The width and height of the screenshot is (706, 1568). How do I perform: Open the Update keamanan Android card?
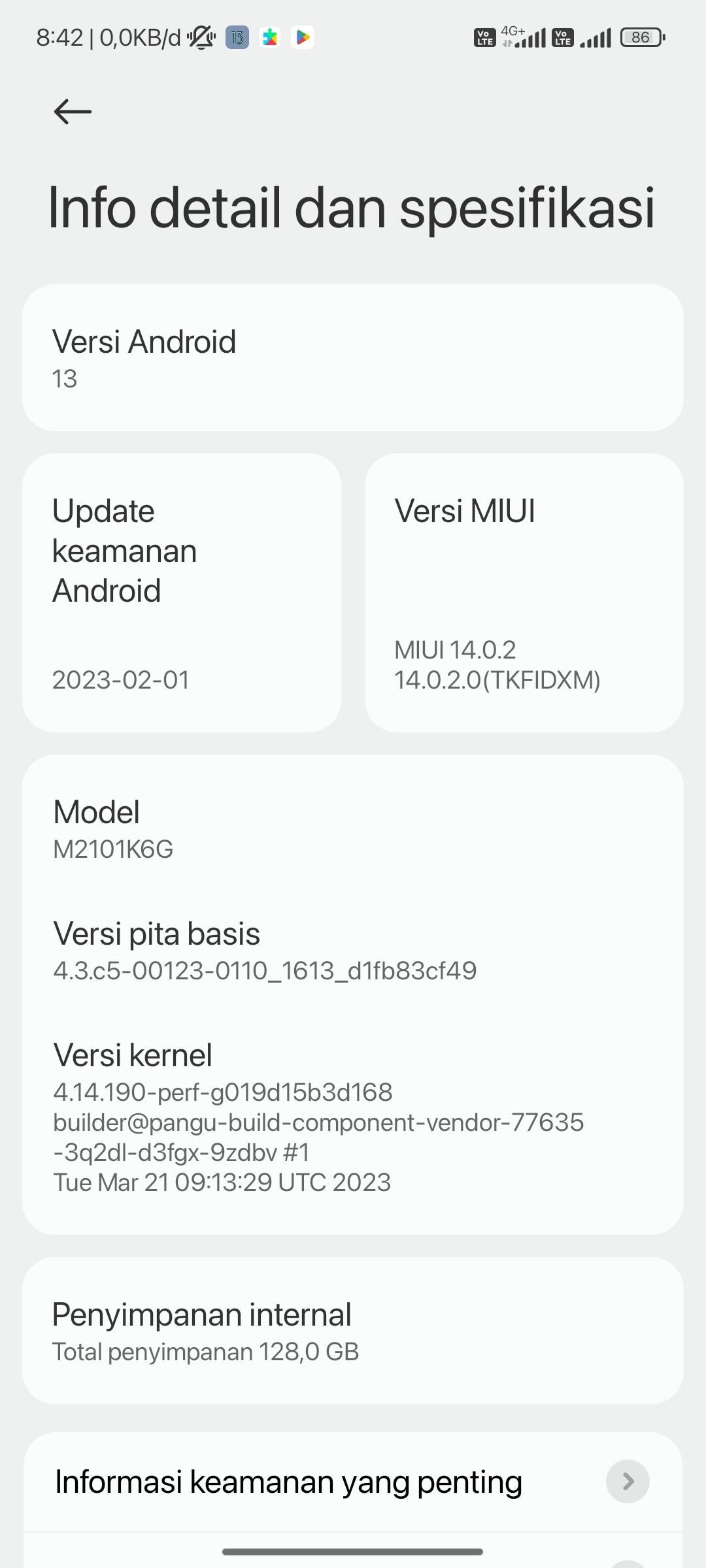point(182,593)
